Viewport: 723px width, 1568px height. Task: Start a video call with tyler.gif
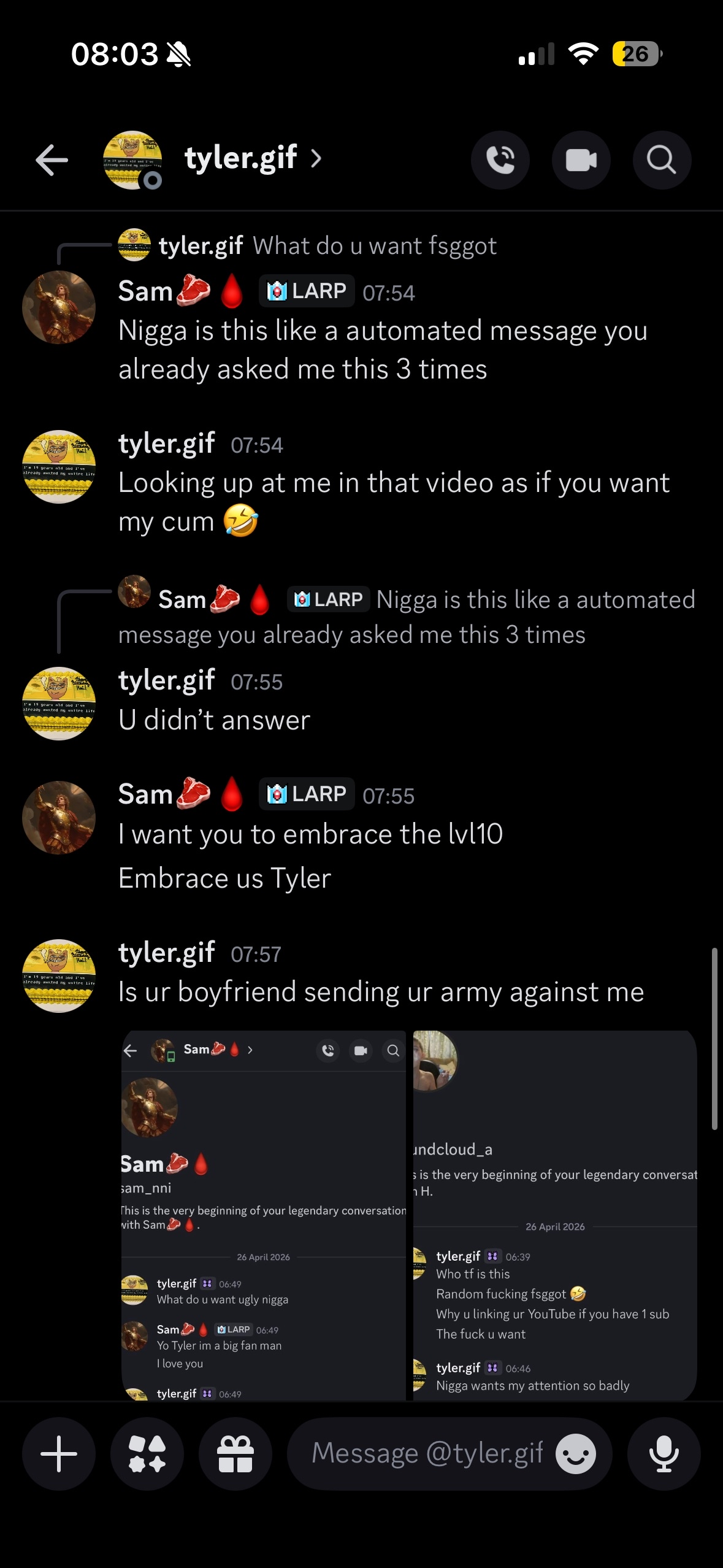pyautogui.click(x=581, y=160)
